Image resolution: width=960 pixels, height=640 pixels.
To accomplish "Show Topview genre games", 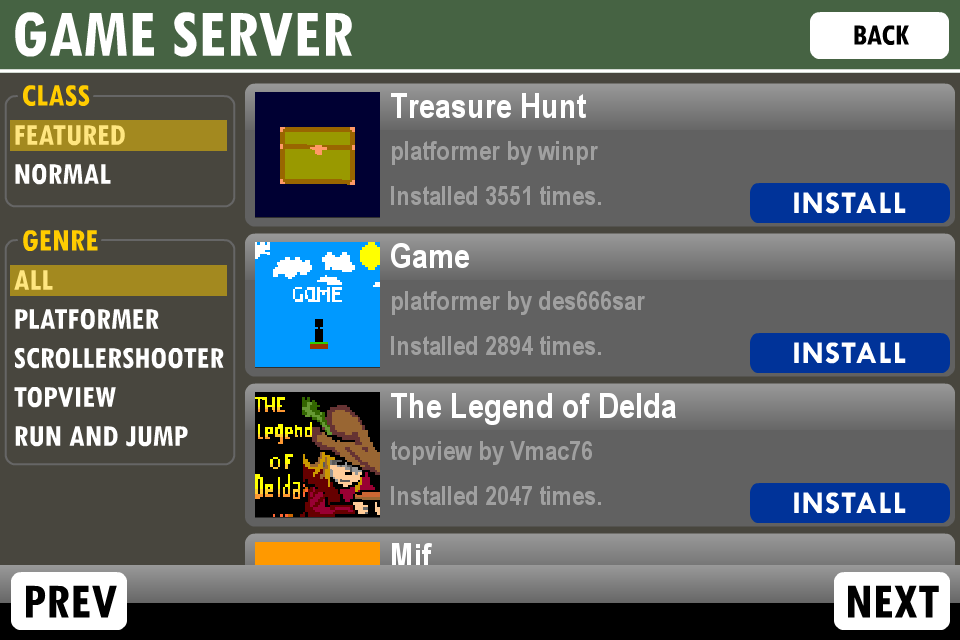I will tap(118, 397).
